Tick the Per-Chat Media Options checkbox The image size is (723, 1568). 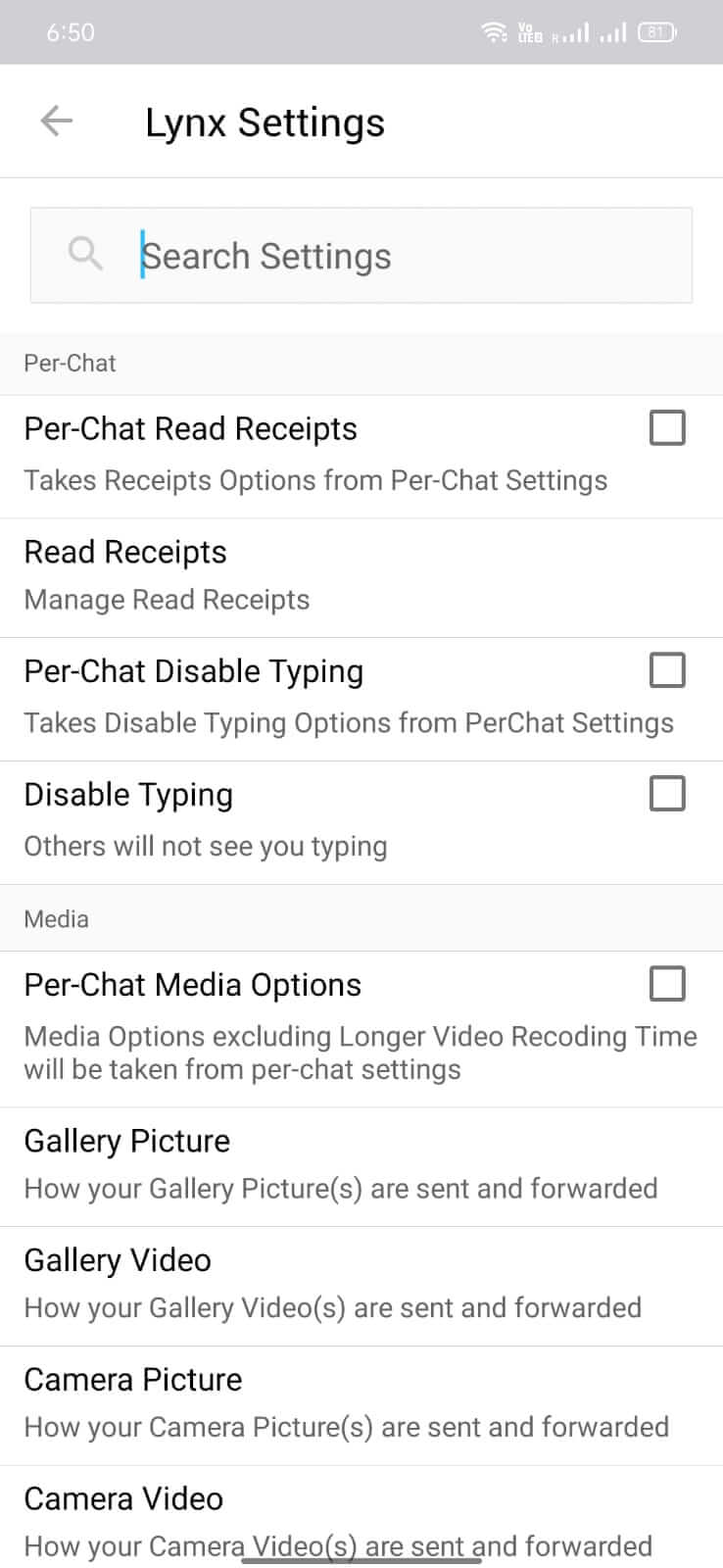666,984
